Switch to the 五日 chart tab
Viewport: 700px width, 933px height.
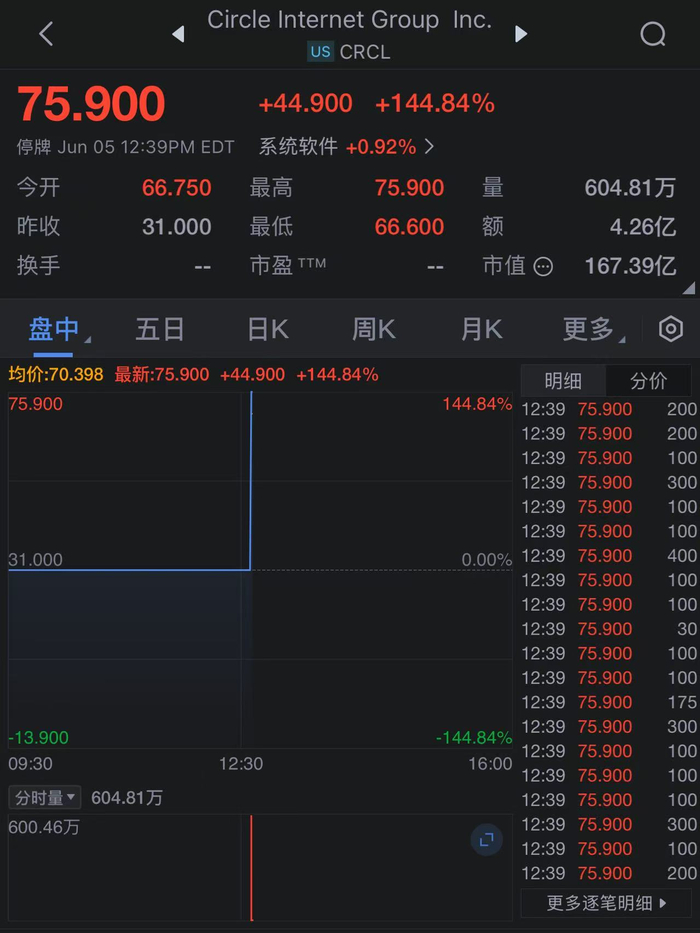pyautogui.click(x=160, y=329)
